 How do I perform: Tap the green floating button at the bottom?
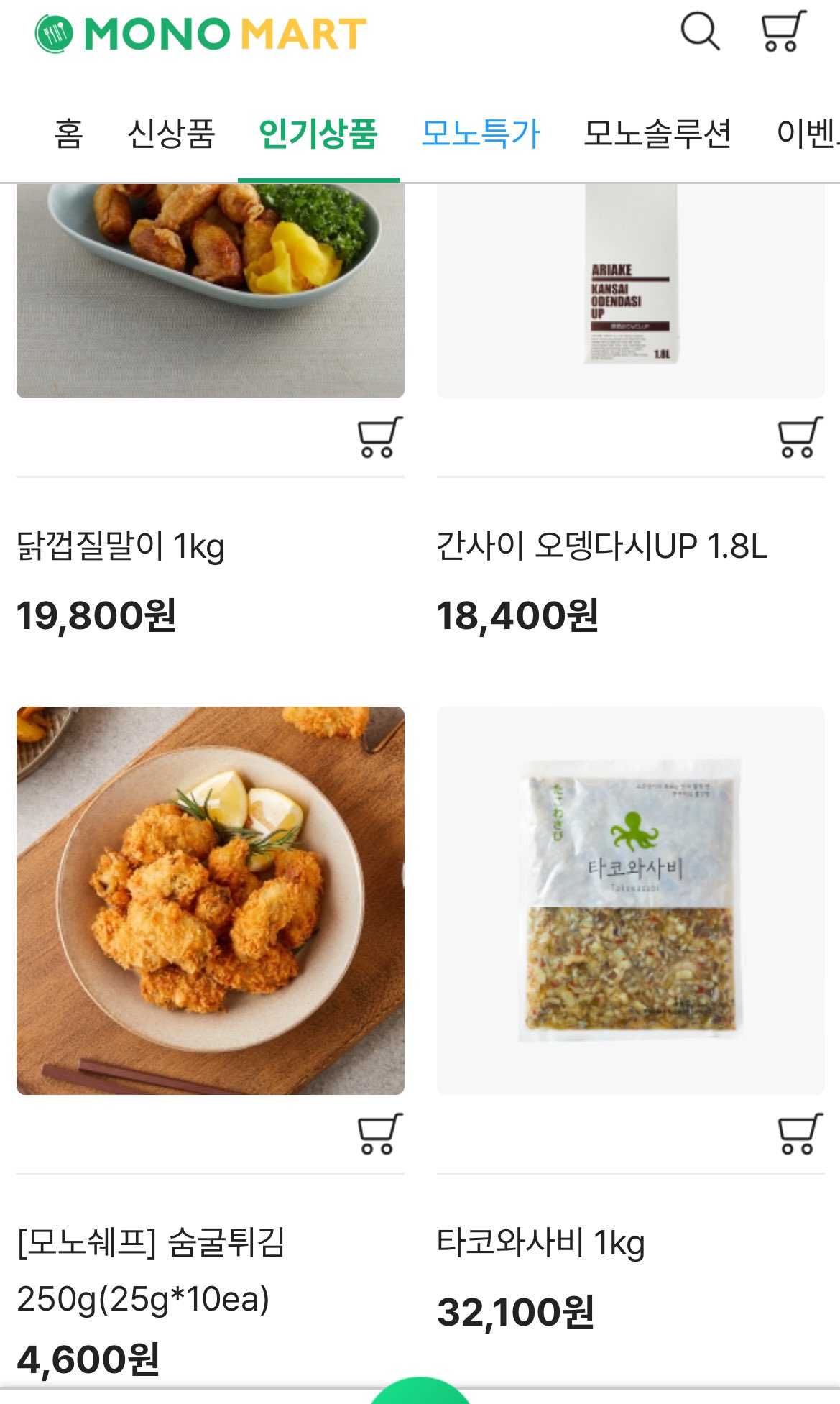pyautogui.click(x=420, y=1395)
